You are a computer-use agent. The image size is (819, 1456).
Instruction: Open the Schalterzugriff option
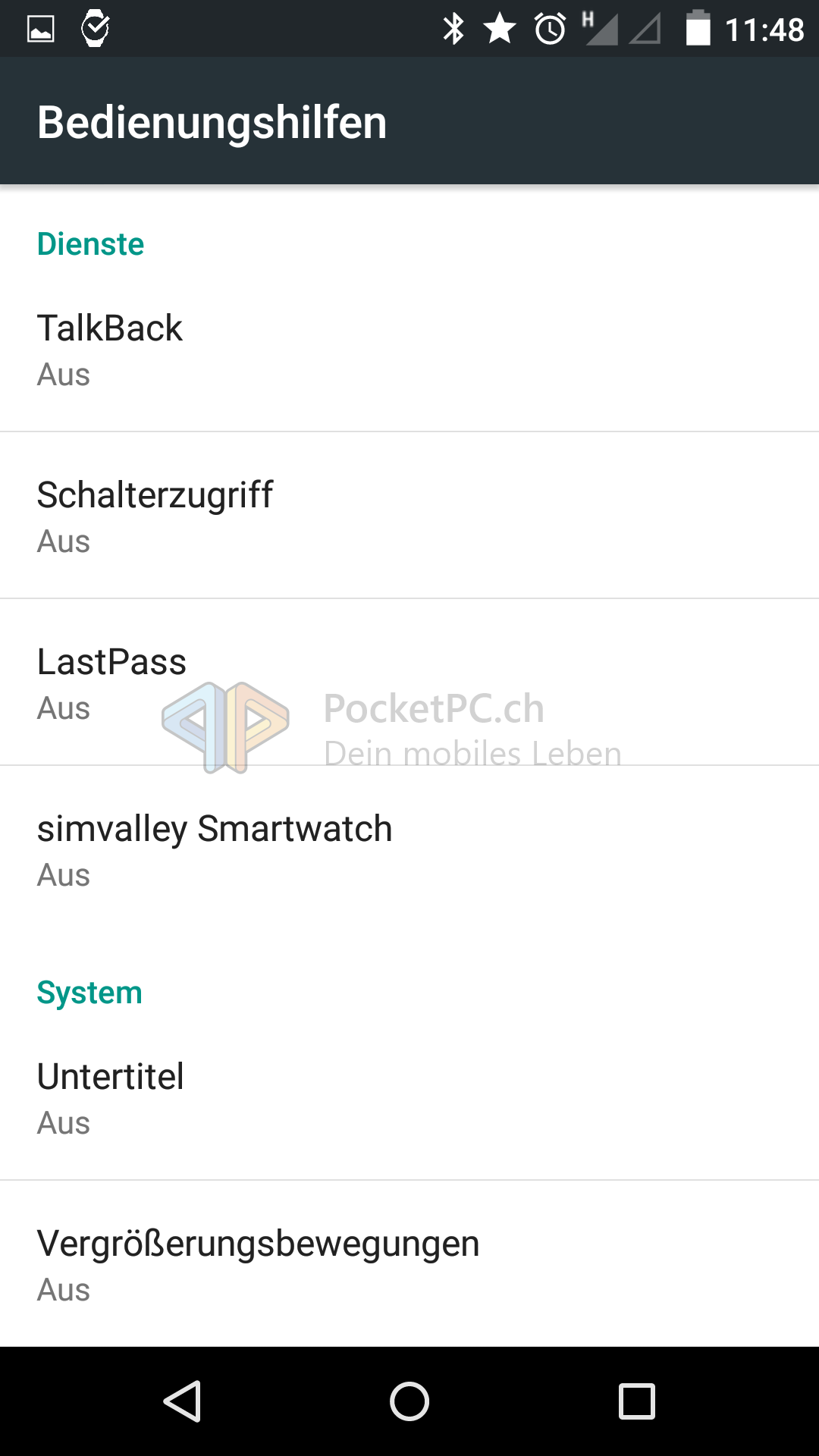[x=409, y=516]
